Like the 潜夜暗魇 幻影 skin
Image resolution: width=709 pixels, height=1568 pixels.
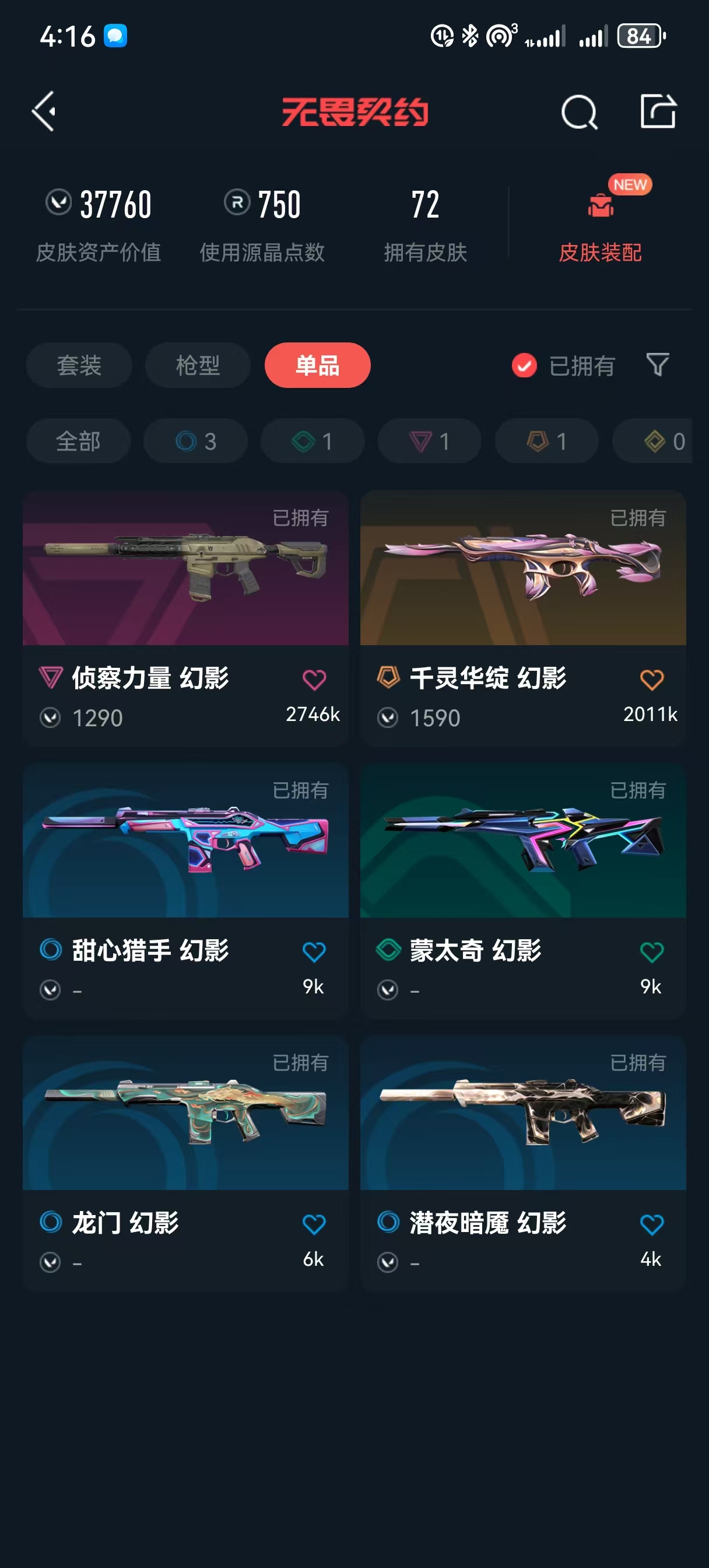(651, 1224)
